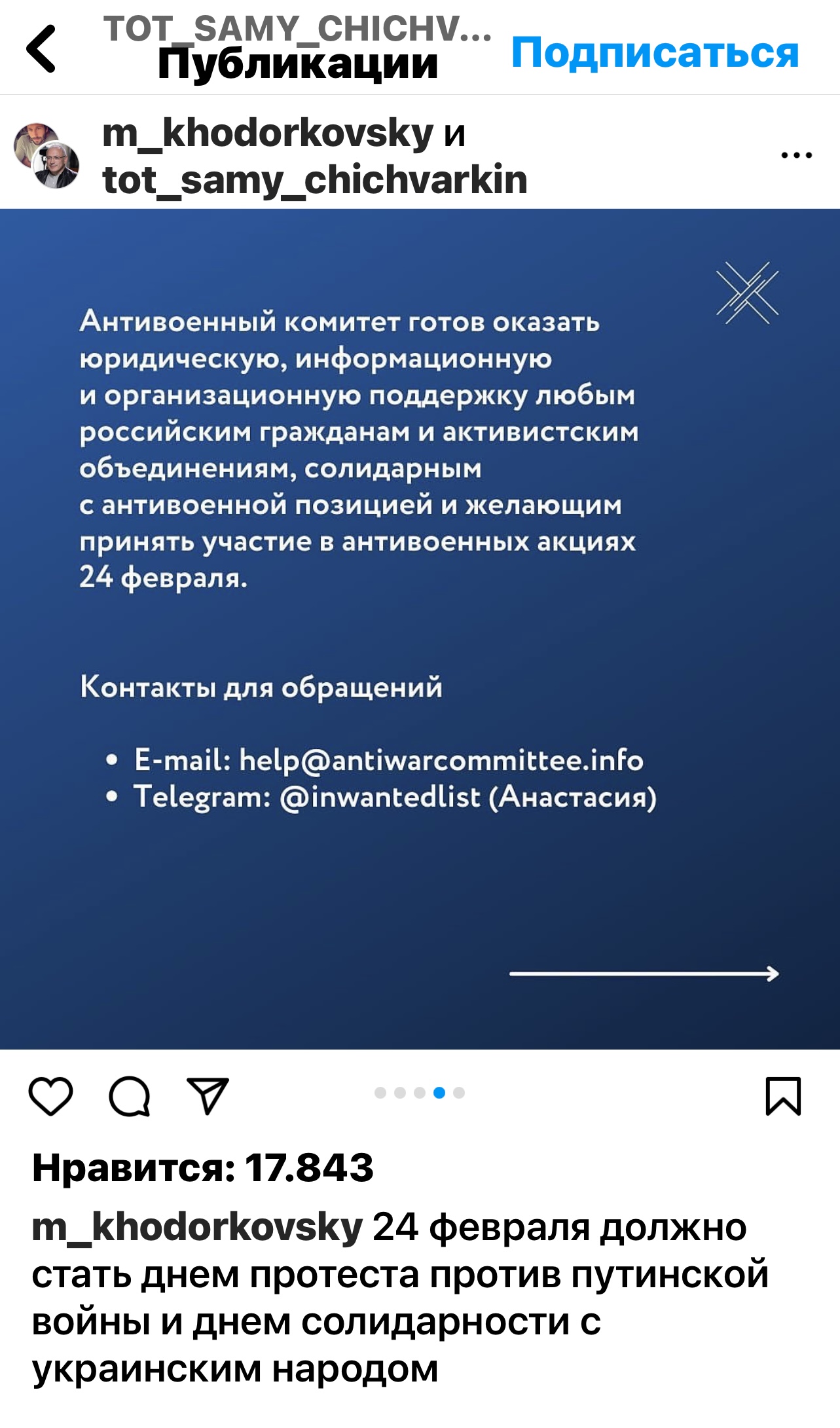Tap m_khodorkovsky username in the caption
This screenshot has height=1428, width=840.
pos(197,1228)
